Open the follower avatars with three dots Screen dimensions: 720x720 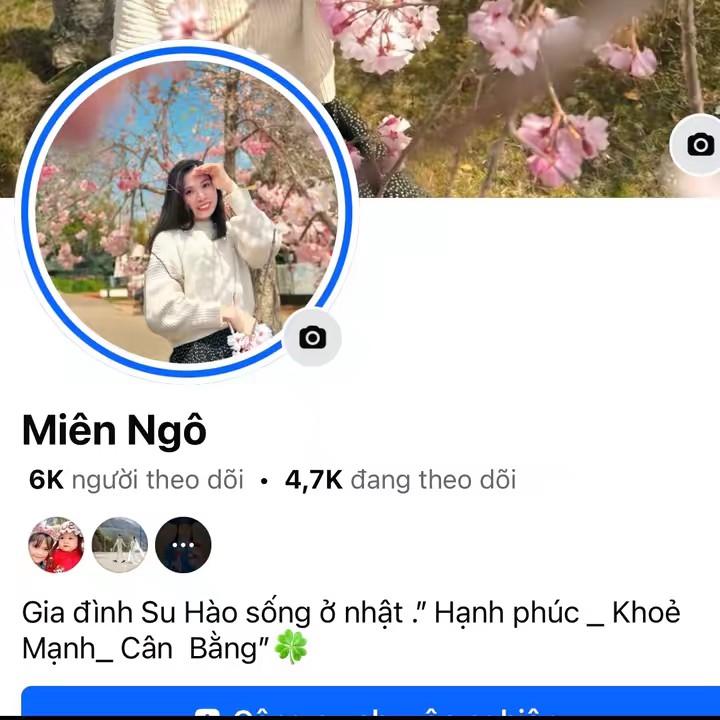[183, 545]
